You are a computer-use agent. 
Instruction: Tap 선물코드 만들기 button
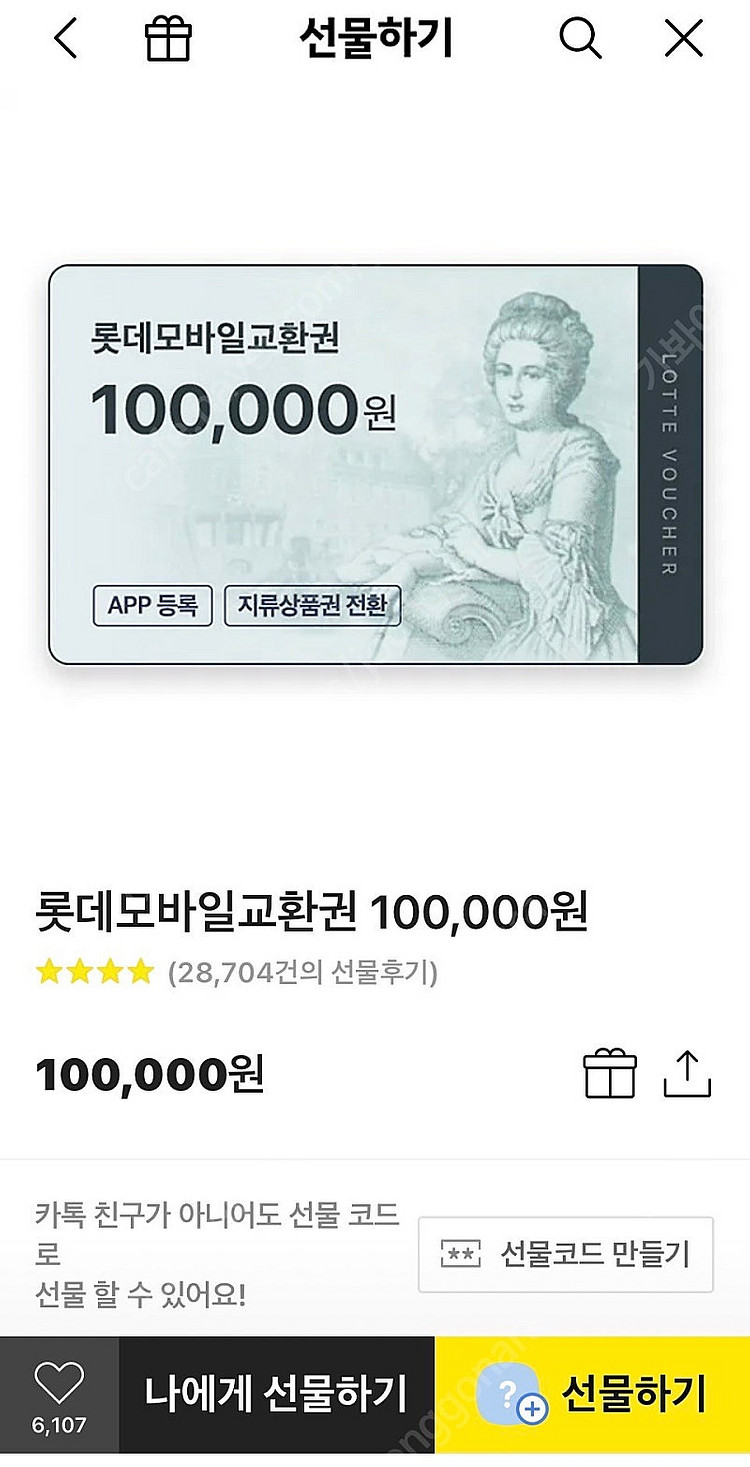pos(565,1254)
